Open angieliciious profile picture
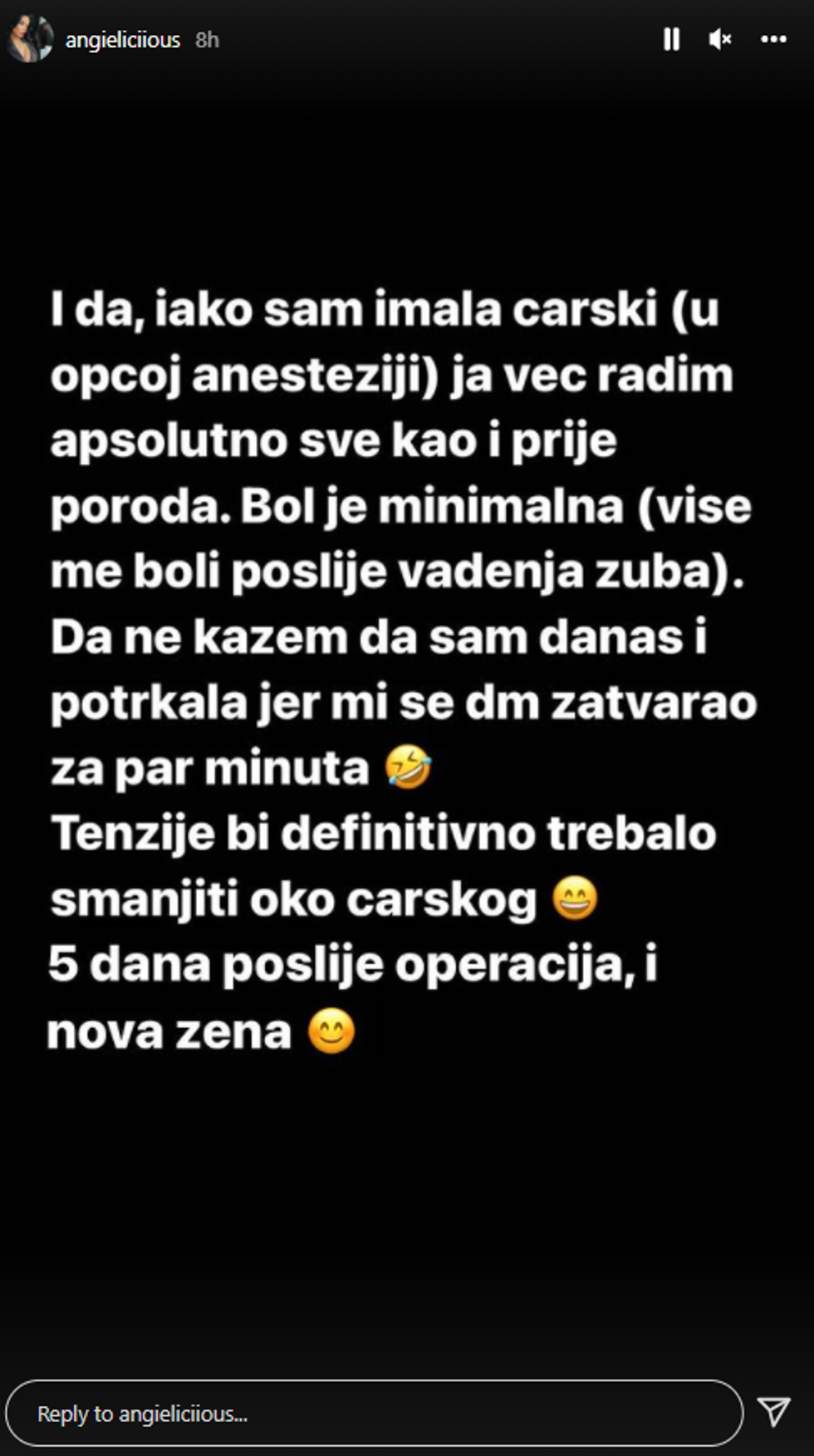The width and height of the screenshot is (814, 1456). pyautogui.click(x=31, y=39)
